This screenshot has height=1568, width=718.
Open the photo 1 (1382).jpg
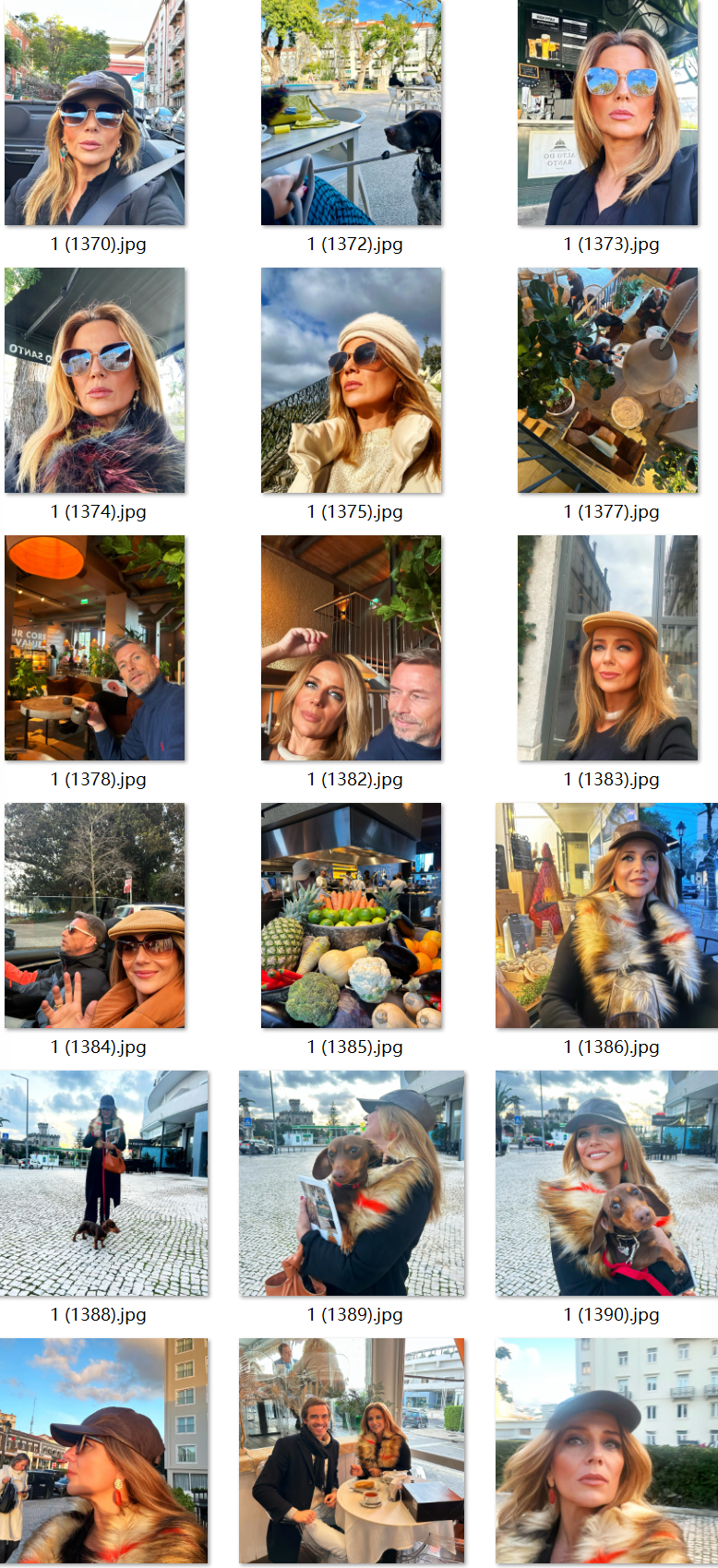(x=351, y=648)
